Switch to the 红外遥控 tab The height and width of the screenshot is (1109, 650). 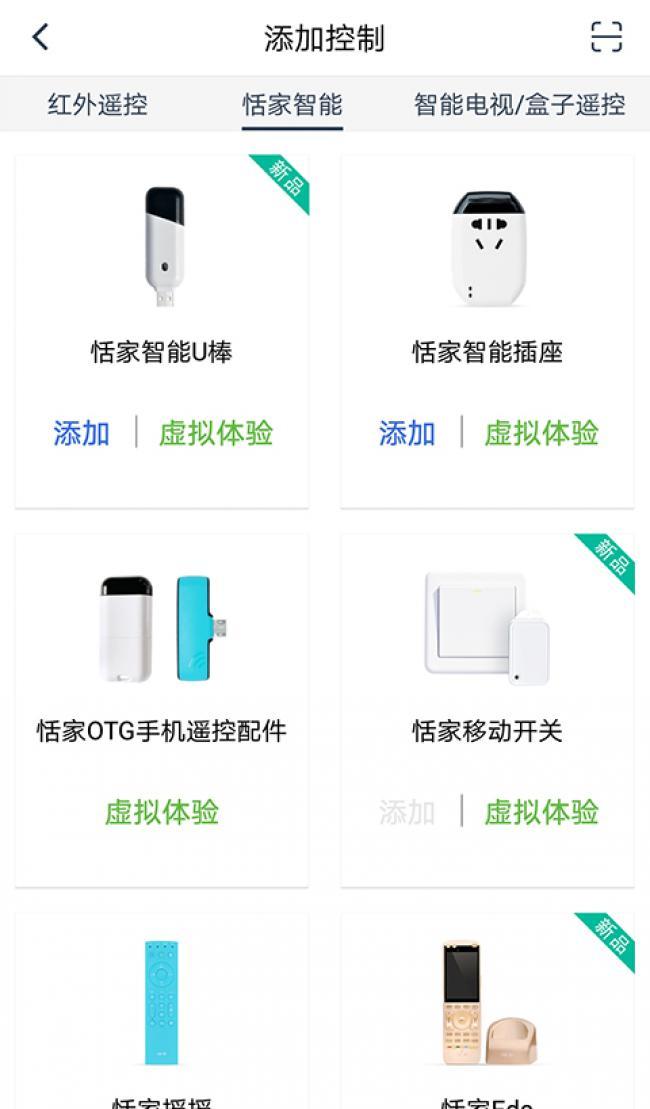coord(98,104)
